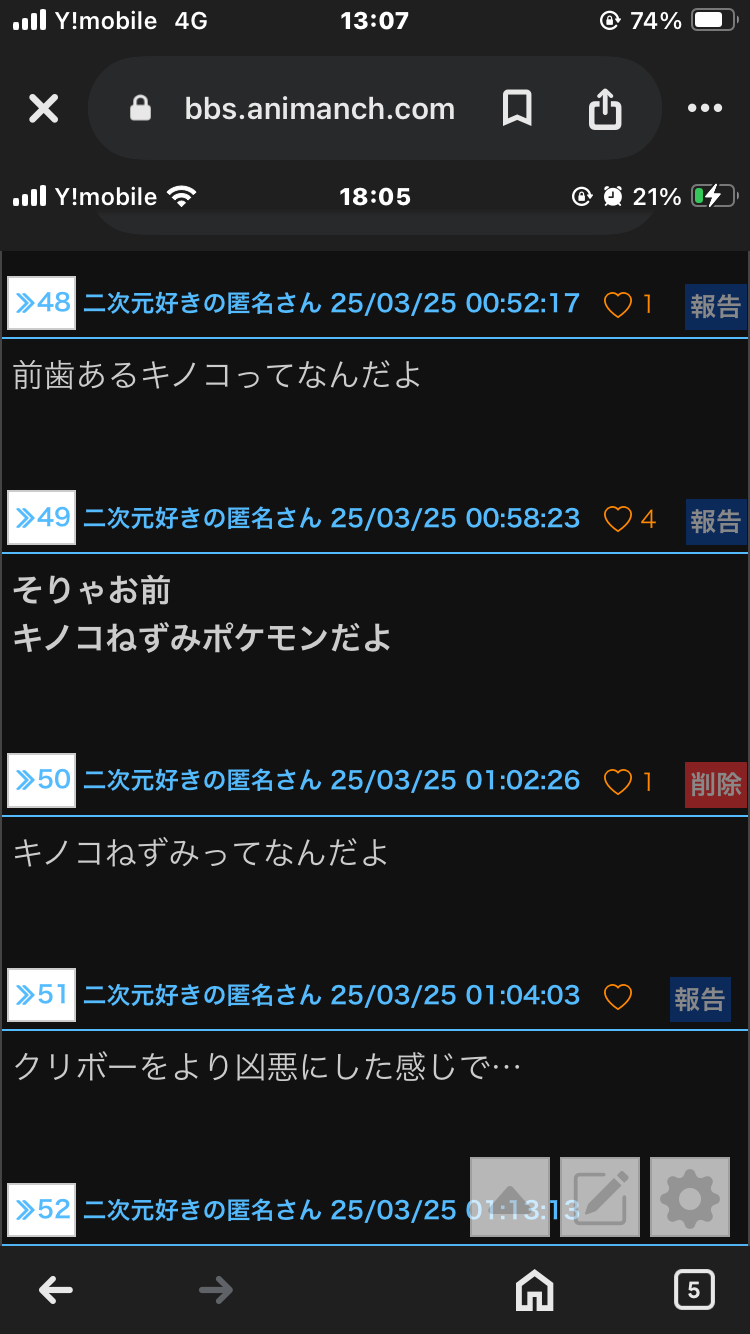Like post number 48
This screenshot has height=1334, width=750.
[x=618, y=305]
